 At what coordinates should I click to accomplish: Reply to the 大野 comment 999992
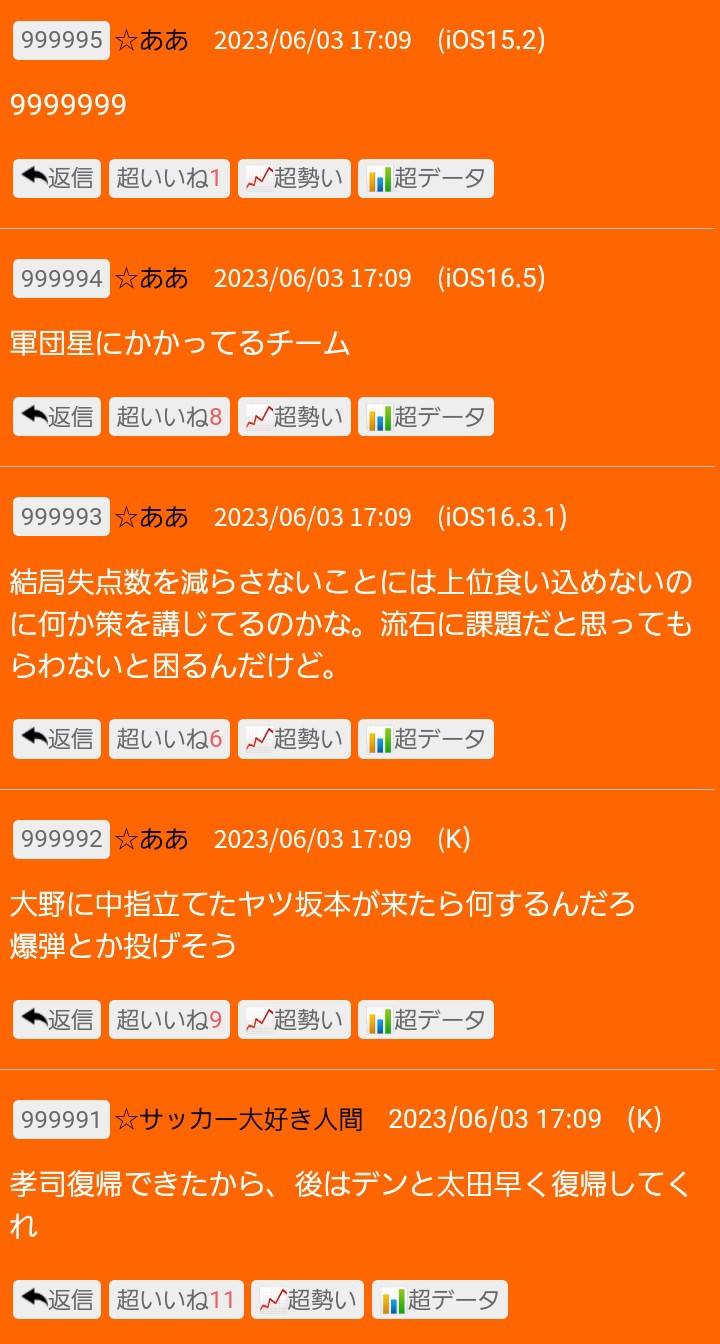click(x=57, y=1020)
